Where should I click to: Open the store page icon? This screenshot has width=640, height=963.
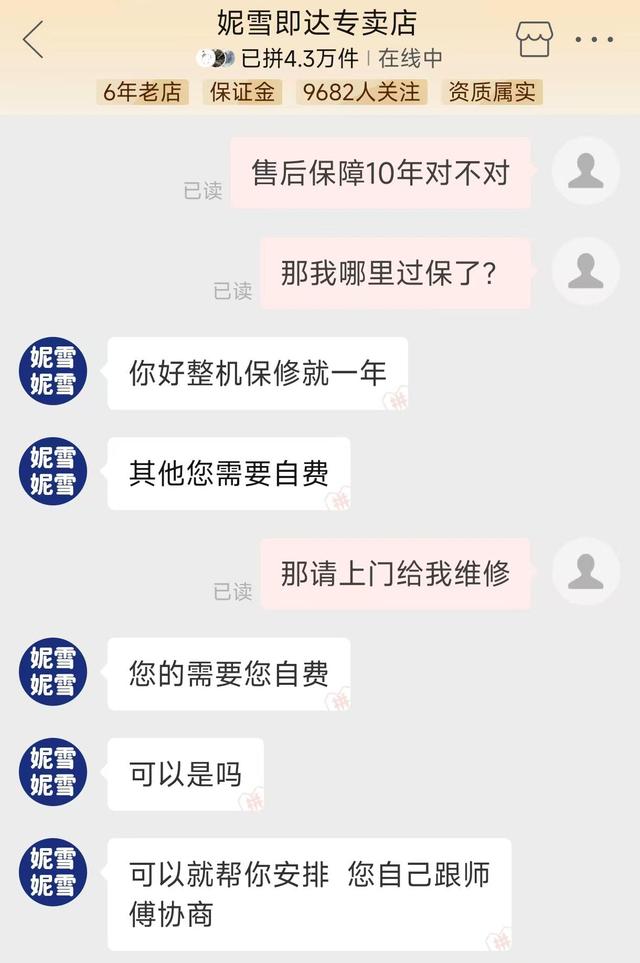pyautogui.click(x=534, y=39)
